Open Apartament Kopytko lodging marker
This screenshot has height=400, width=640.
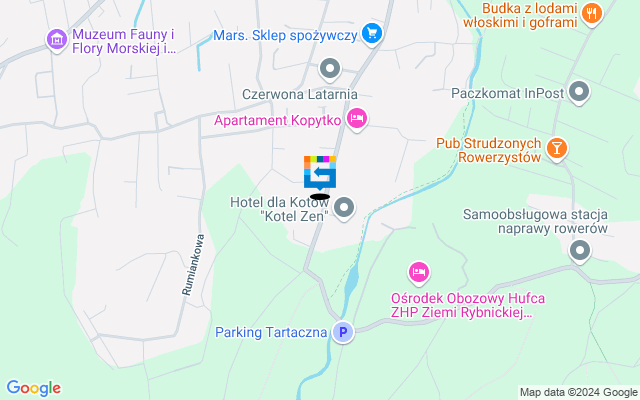(x=356, y=120)
